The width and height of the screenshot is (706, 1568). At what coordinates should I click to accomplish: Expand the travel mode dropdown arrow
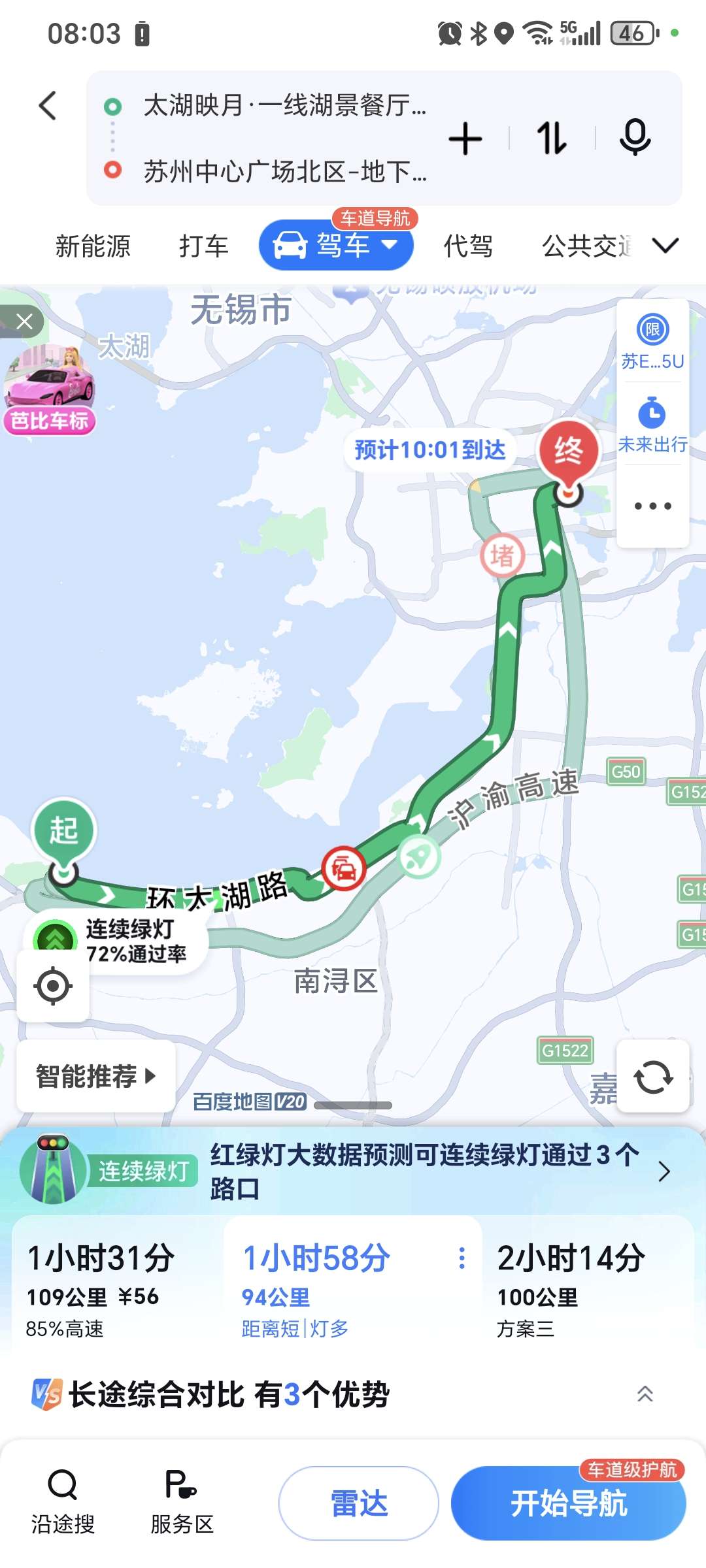click(665, 246)
